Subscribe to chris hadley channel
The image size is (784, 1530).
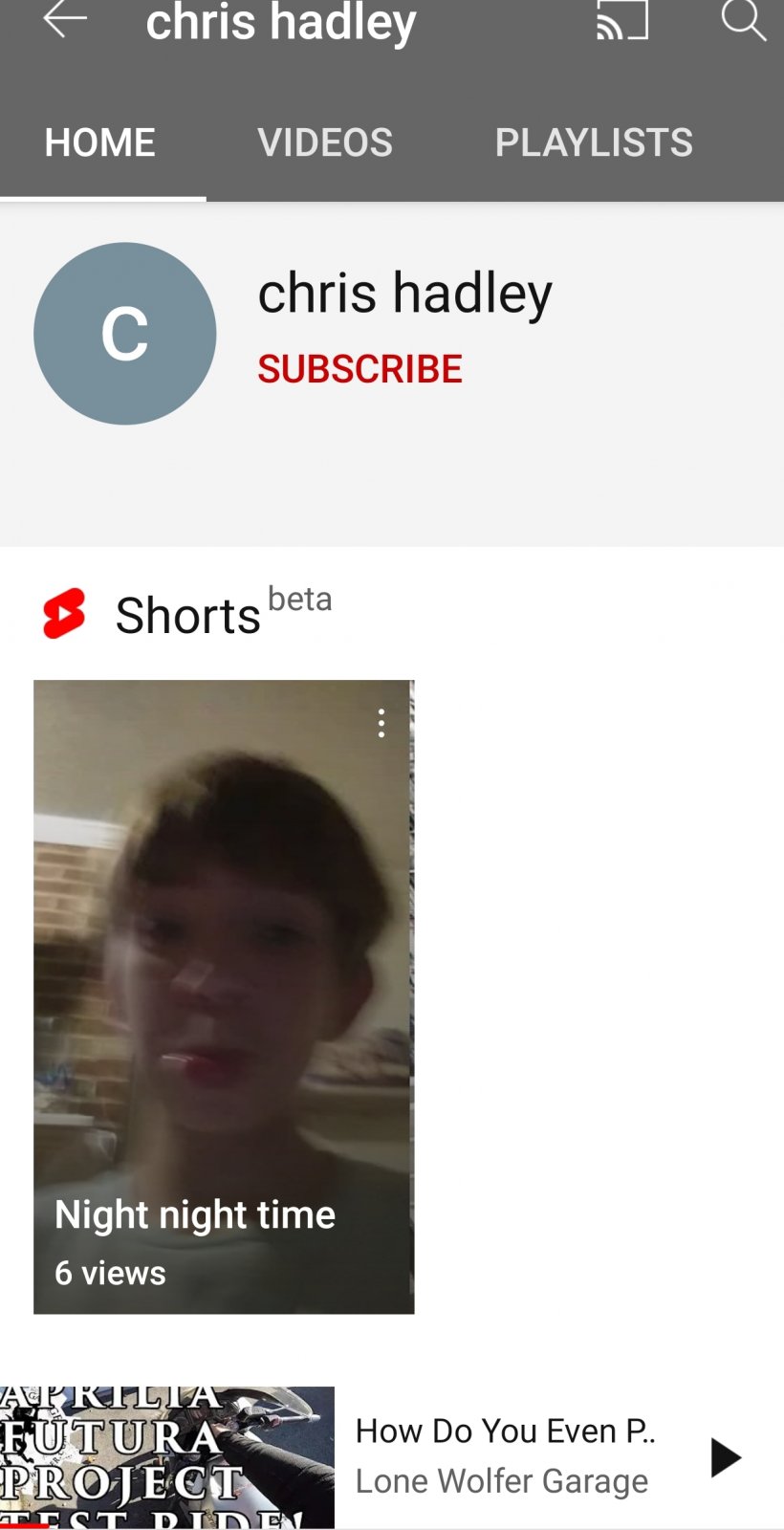[360, 369]
